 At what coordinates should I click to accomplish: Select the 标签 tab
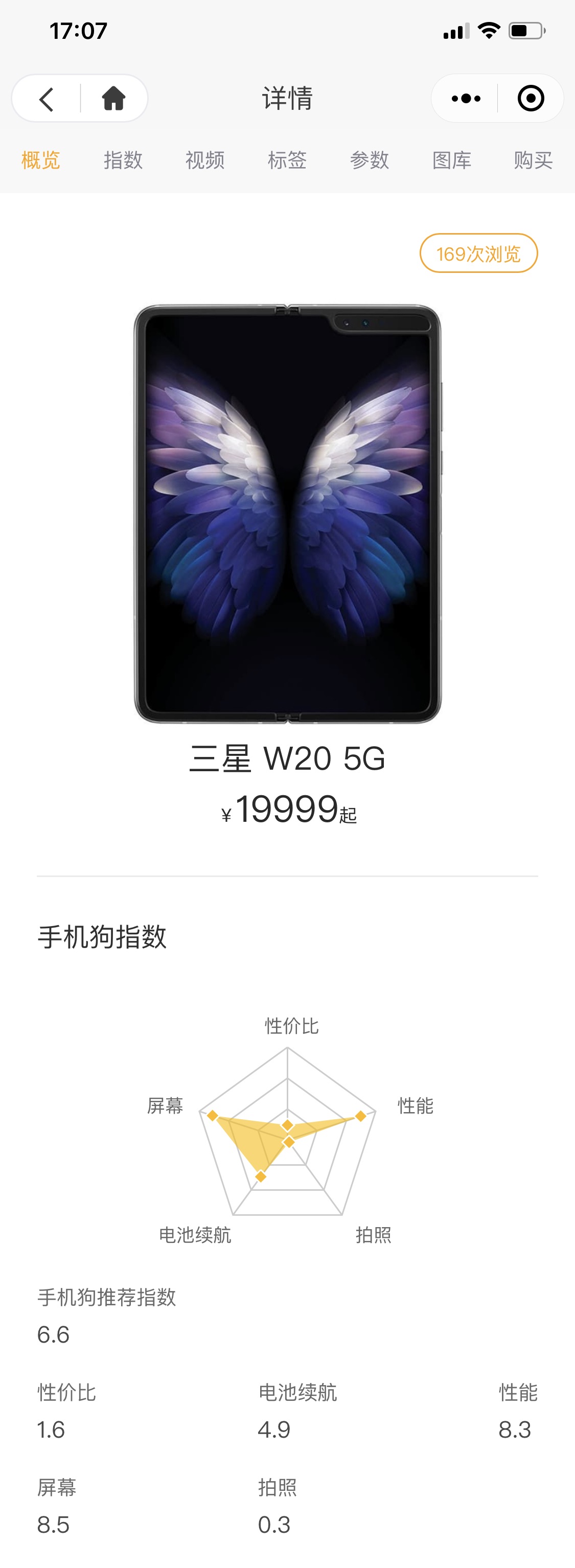(x=287, y=160)
